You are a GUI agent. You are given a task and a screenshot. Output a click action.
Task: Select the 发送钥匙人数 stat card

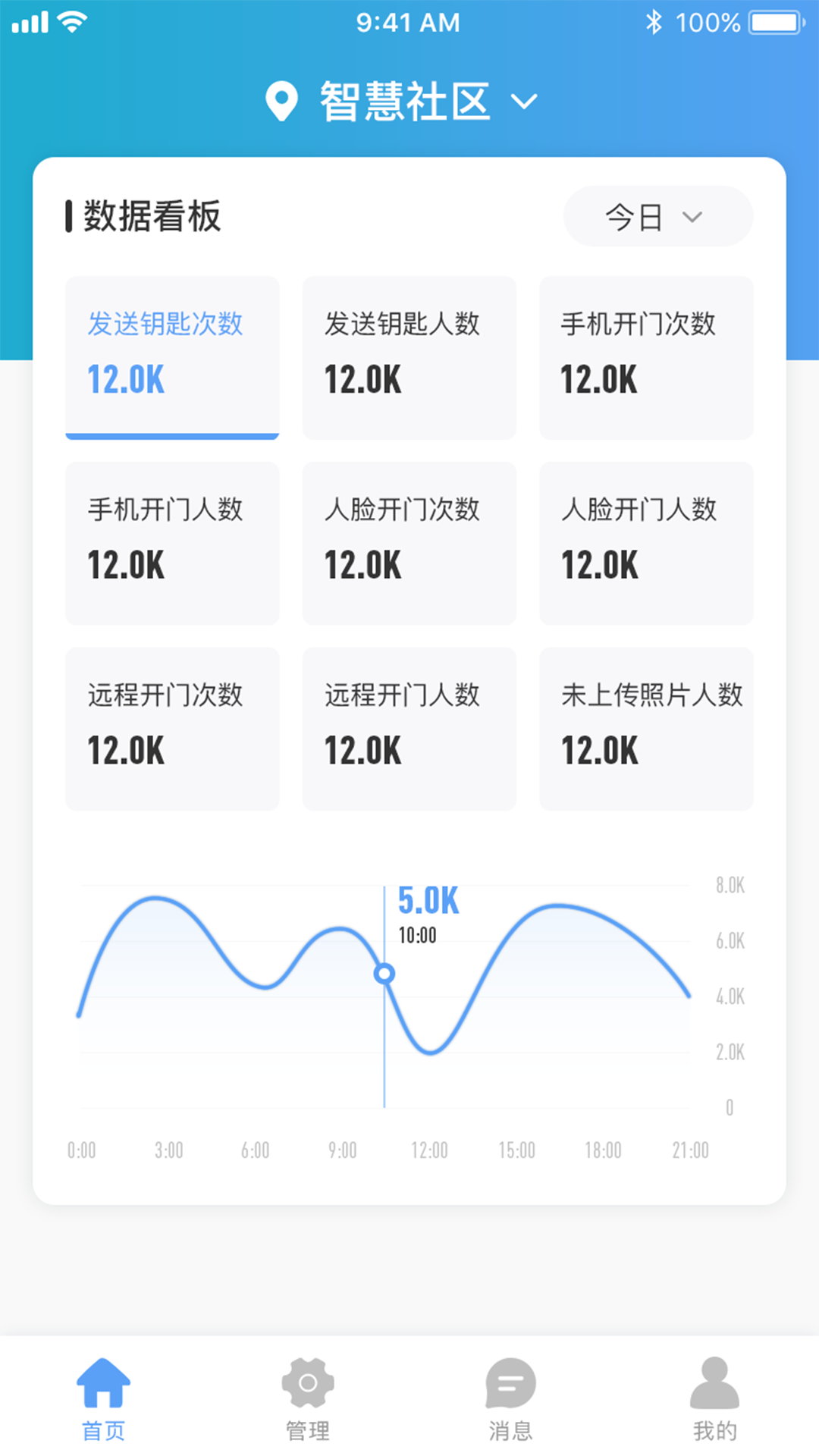(409, 356)
